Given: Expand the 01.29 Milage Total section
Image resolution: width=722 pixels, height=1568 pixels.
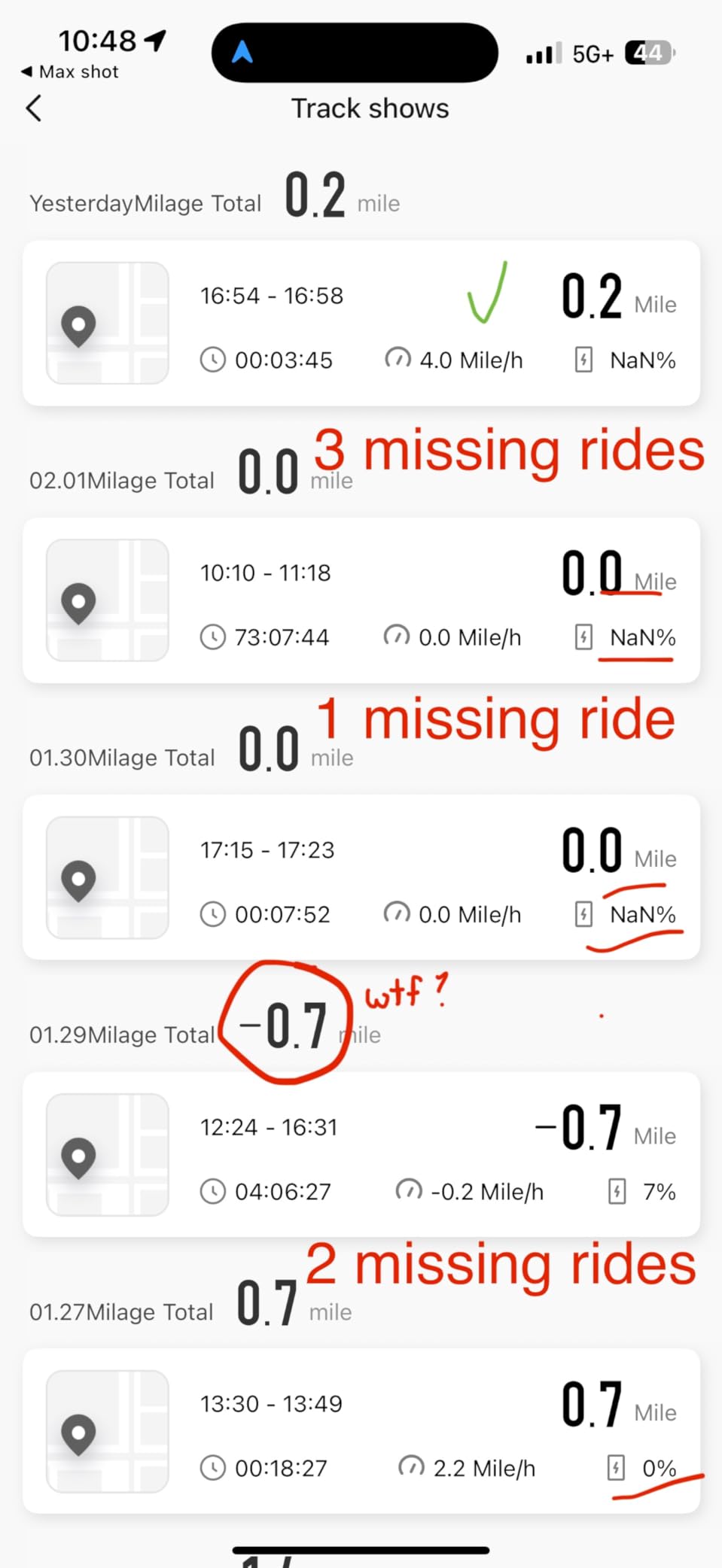Looking at the screenshot, I should (123, 1034).
